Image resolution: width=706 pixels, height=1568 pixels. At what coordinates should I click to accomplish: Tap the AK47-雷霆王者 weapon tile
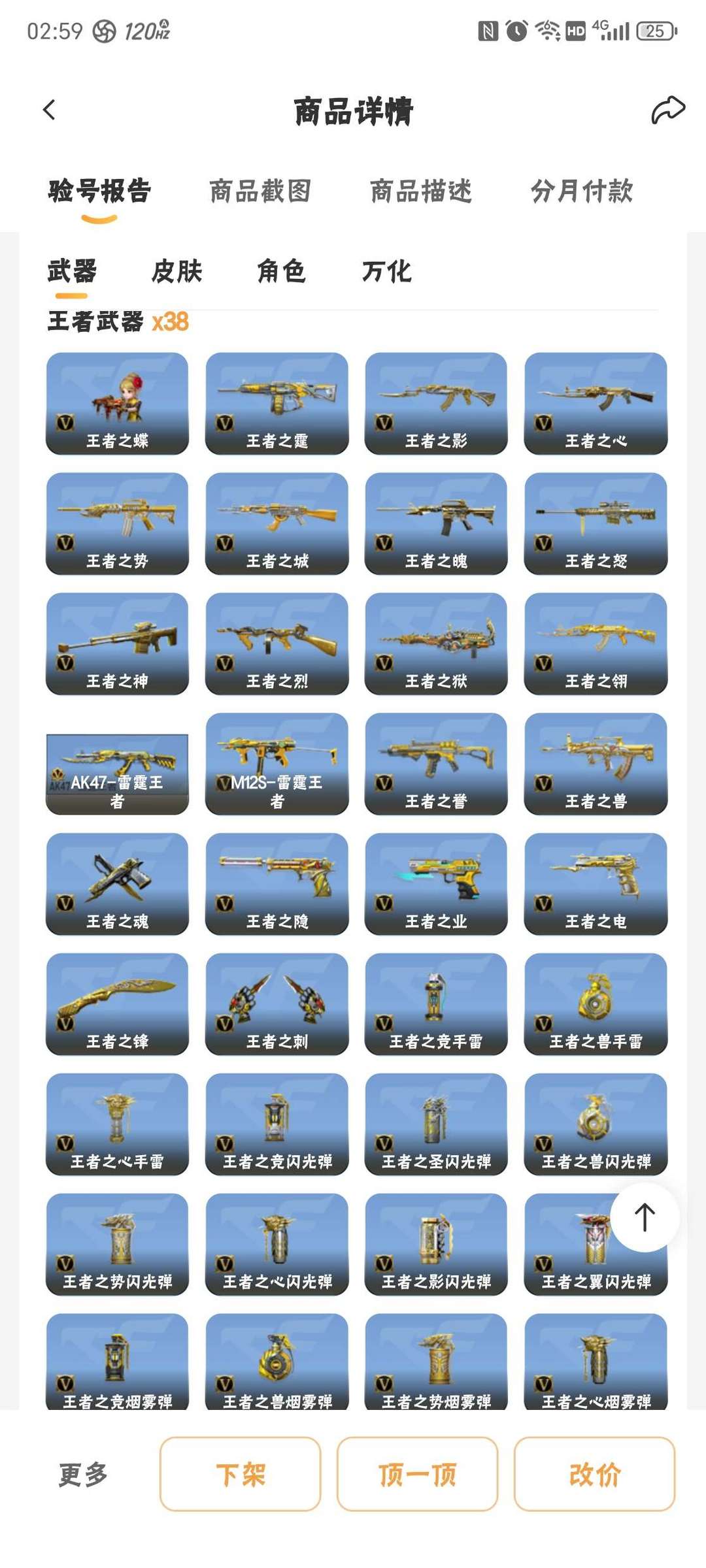117,764
